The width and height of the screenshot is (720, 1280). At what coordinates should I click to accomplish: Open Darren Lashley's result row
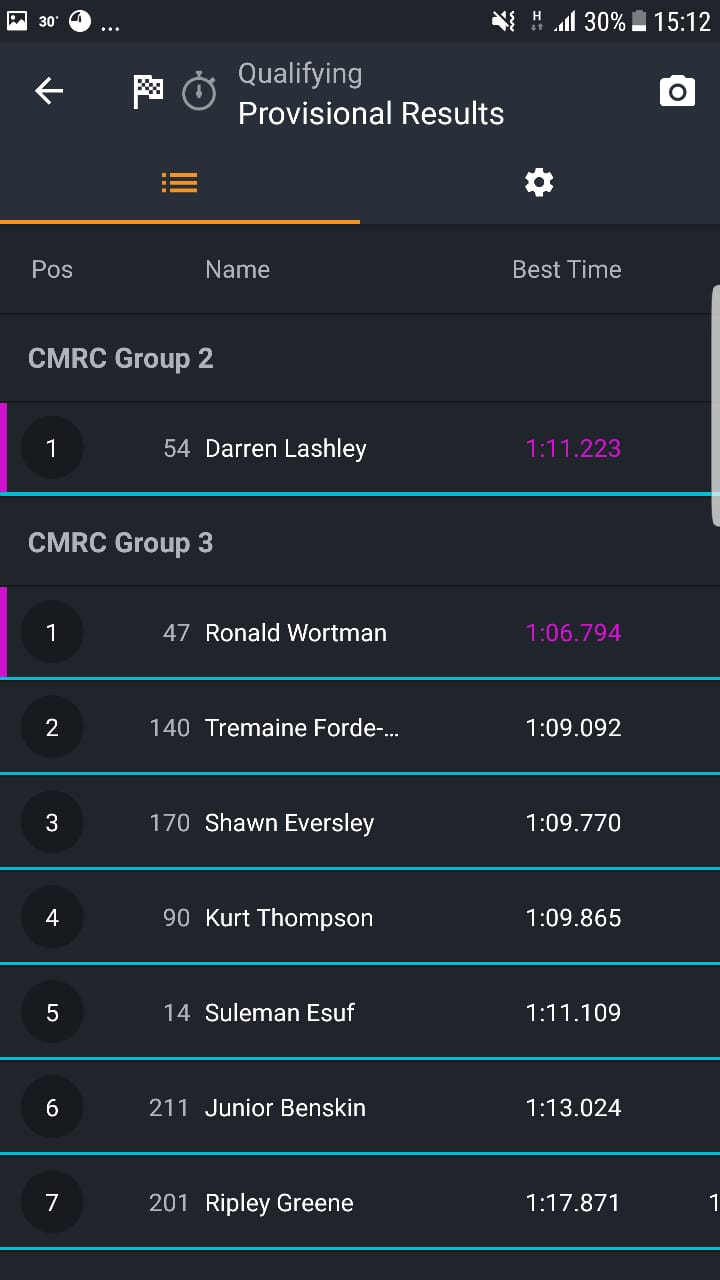point(360,448)
